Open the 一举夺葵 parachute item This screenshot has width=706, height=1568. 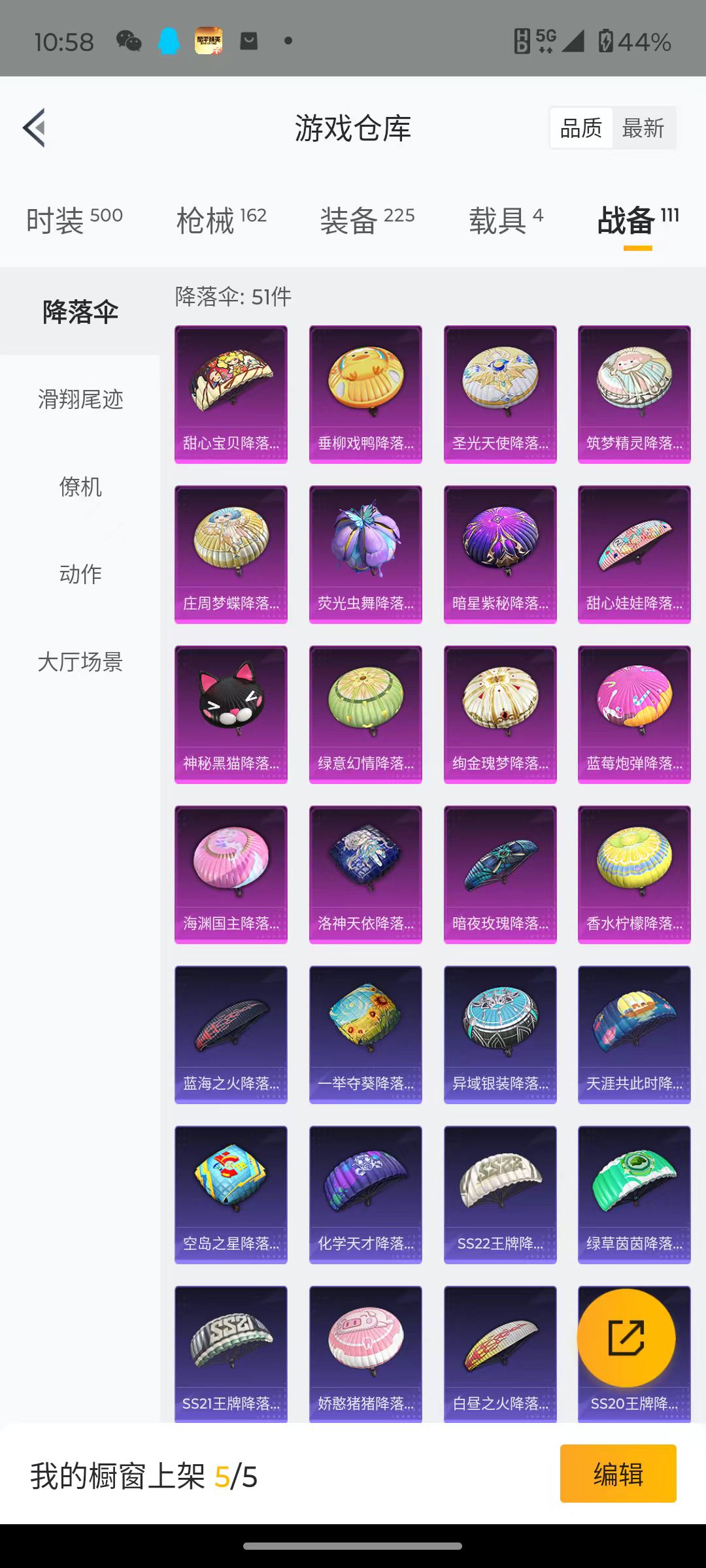pos(365,1034)
